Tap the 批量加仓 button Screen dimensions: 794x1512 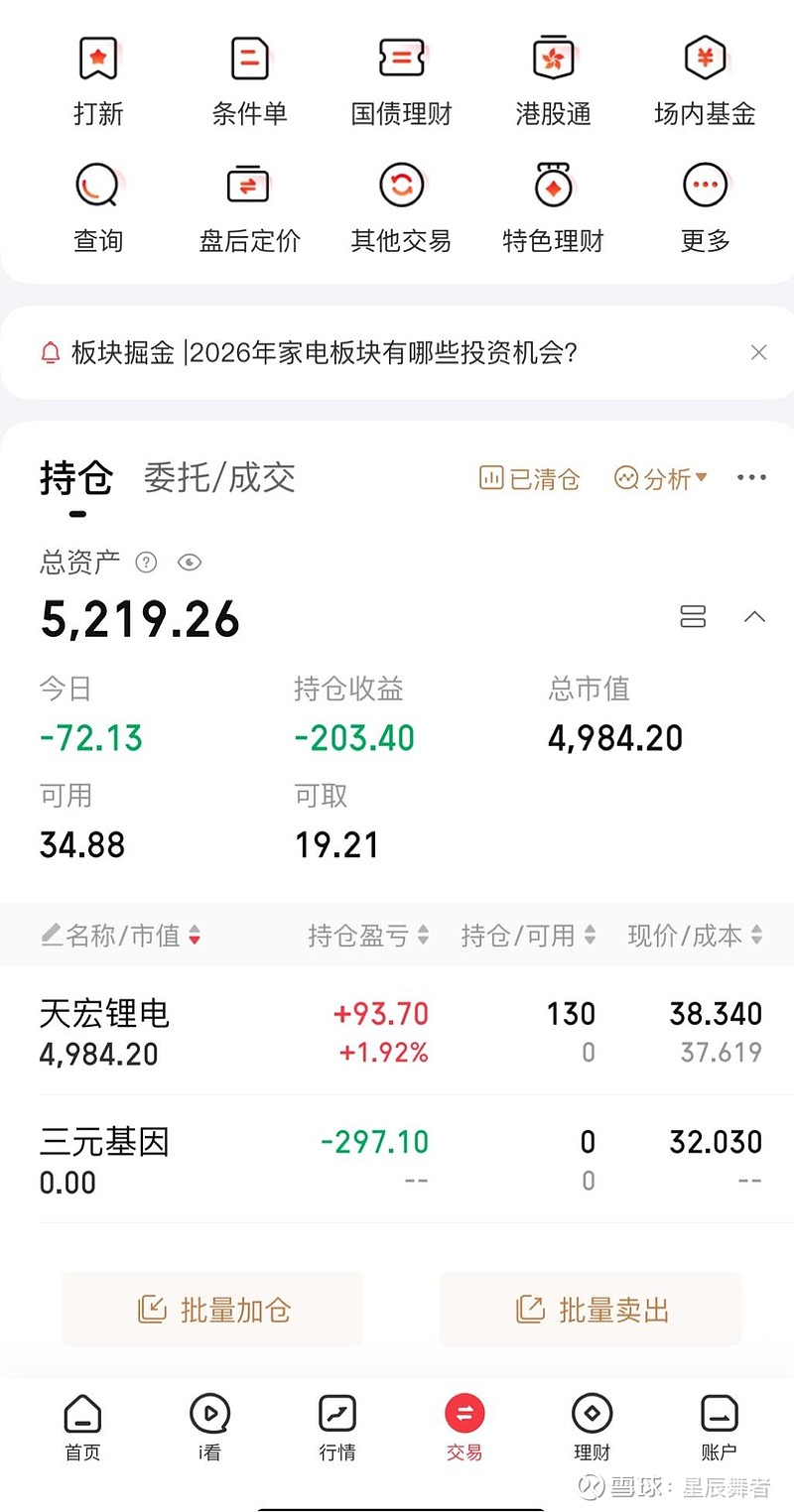(212, 1310)
